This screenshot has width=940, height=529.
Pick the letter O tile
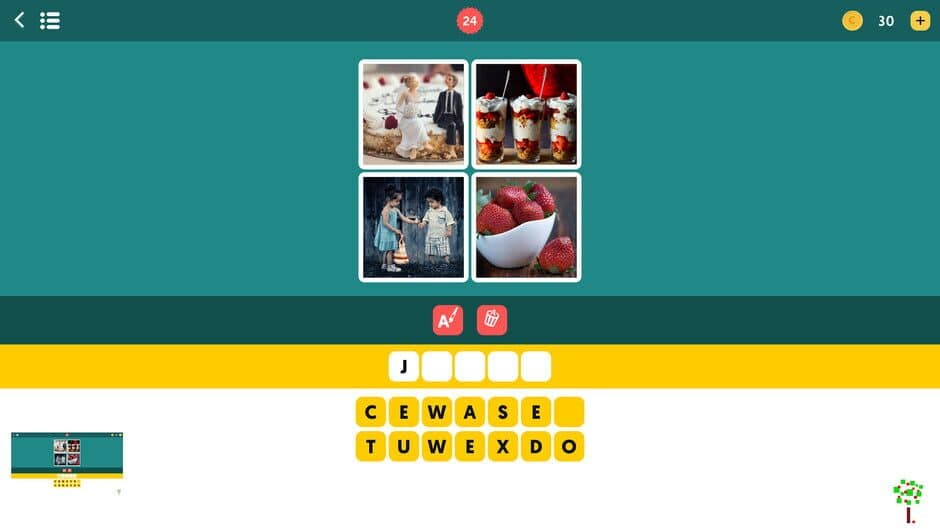(x=569, y=446)
